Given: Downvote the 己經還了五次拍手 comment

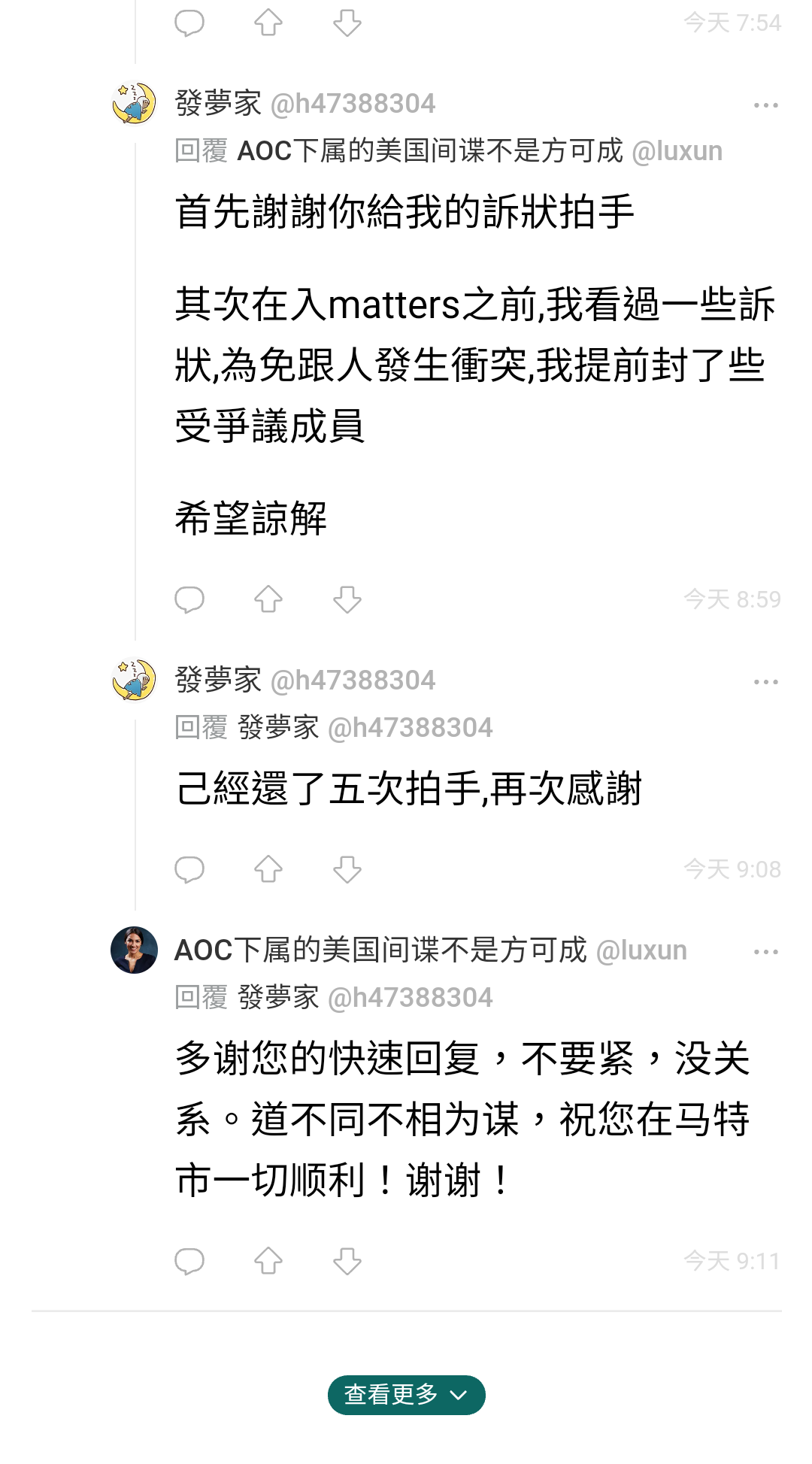Looking at the screenshot, I should tap(347, 869).
